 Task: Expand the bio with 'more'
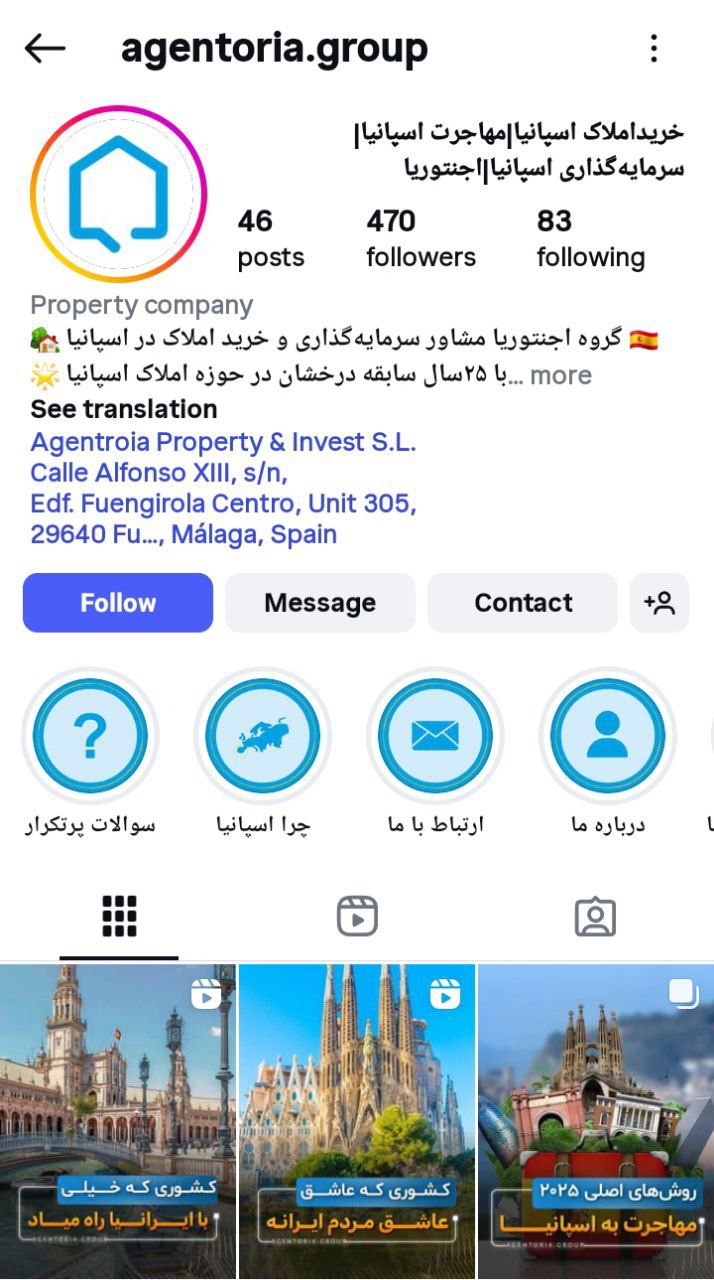(560, 376)
